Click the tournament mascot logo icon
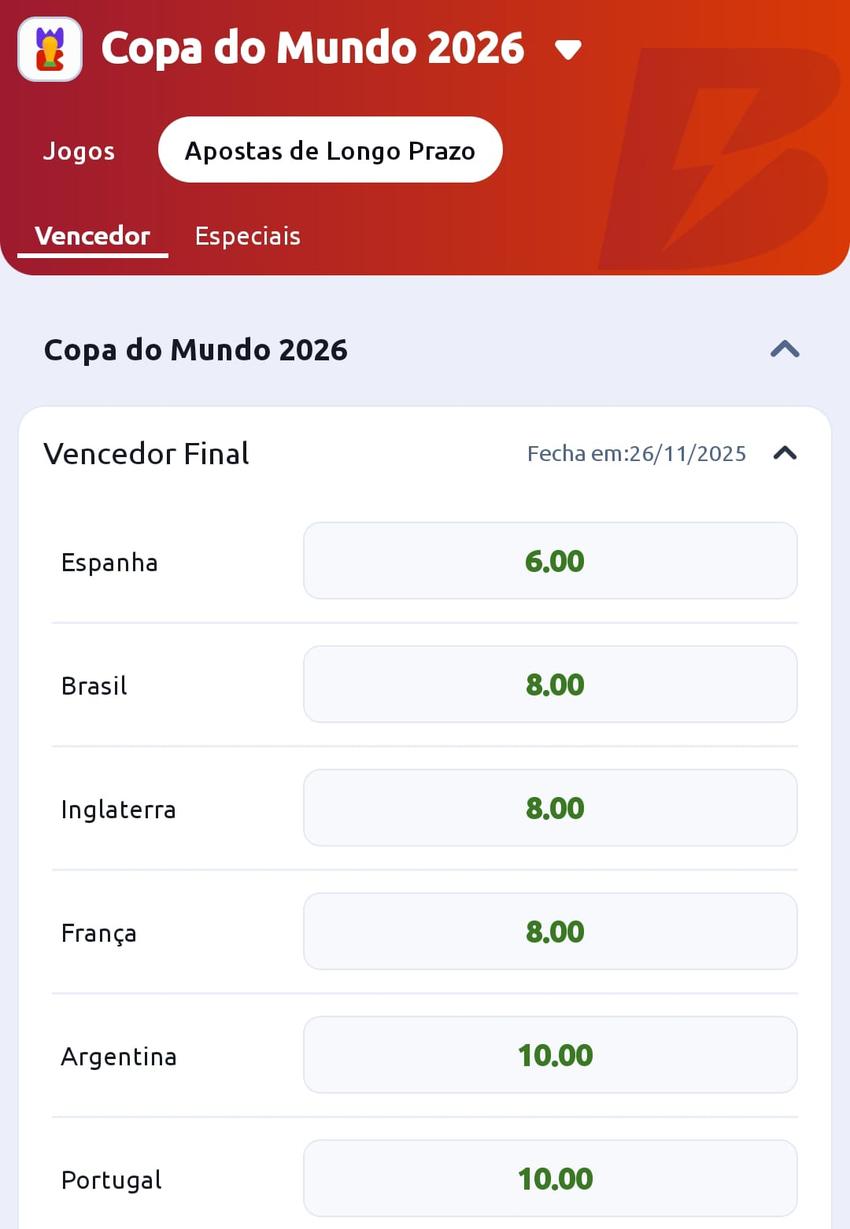Image resolution: width=850 pixels, height=1229 pixels. 49,48
